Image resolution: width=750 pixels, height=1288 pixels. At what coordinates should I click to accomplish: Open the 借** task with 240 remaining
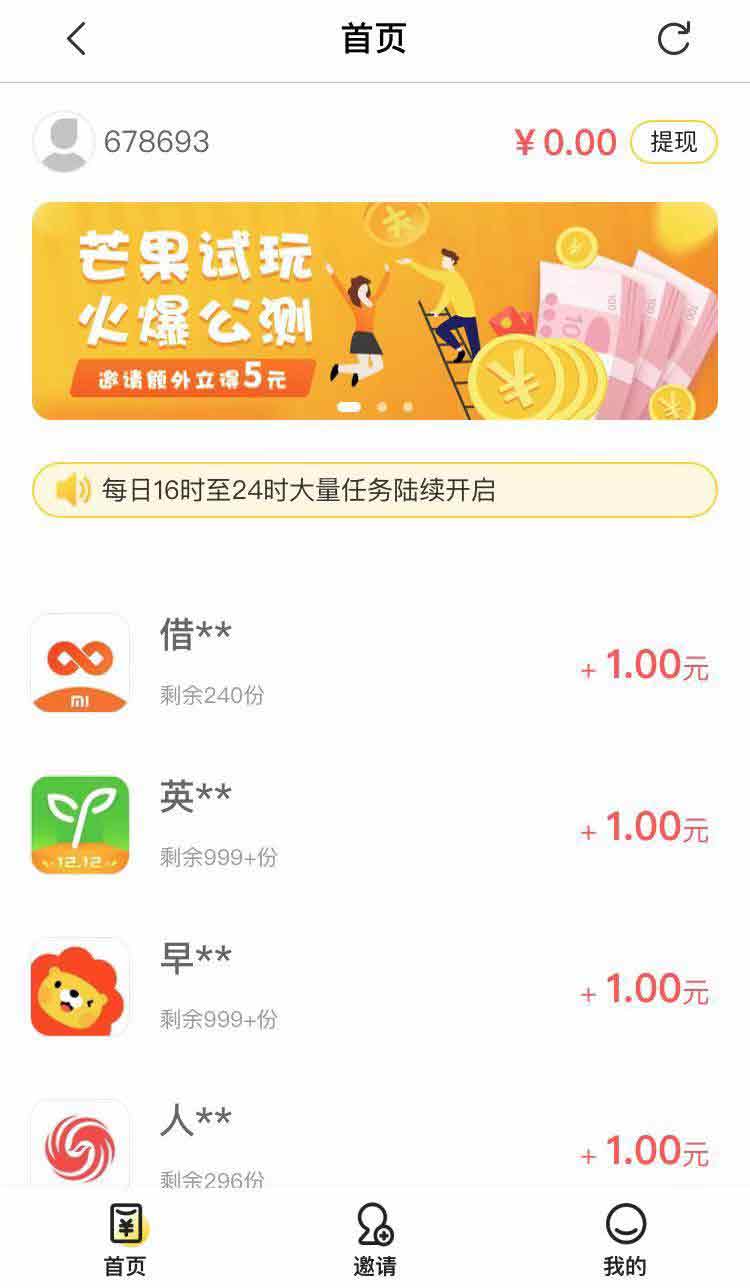click(375, 663)
